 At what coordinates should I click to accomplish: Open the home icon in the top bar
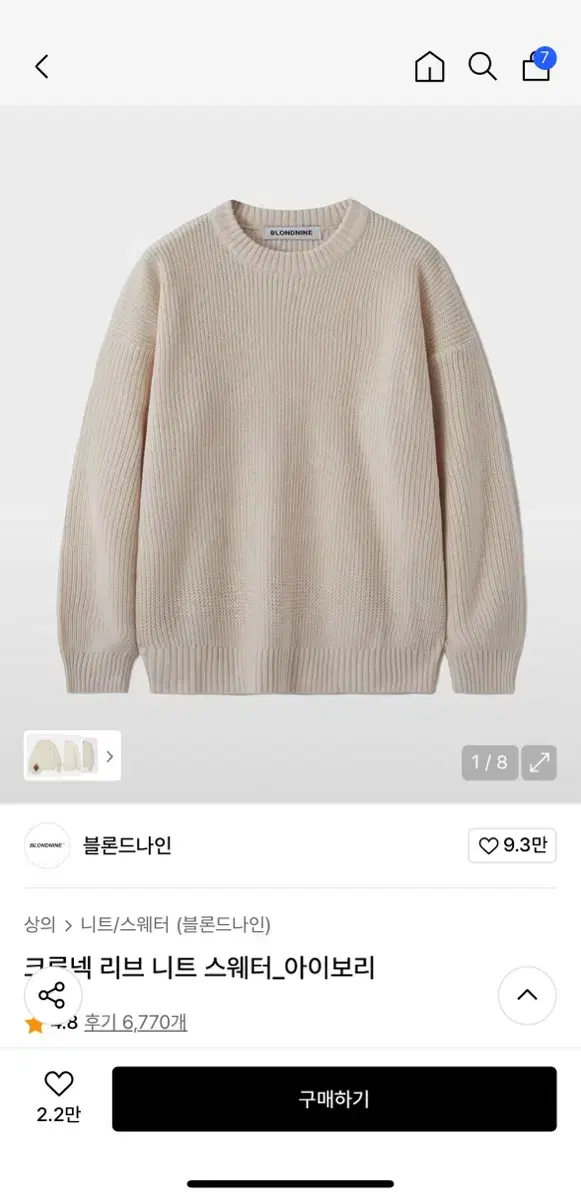click(x=429, y=67)
